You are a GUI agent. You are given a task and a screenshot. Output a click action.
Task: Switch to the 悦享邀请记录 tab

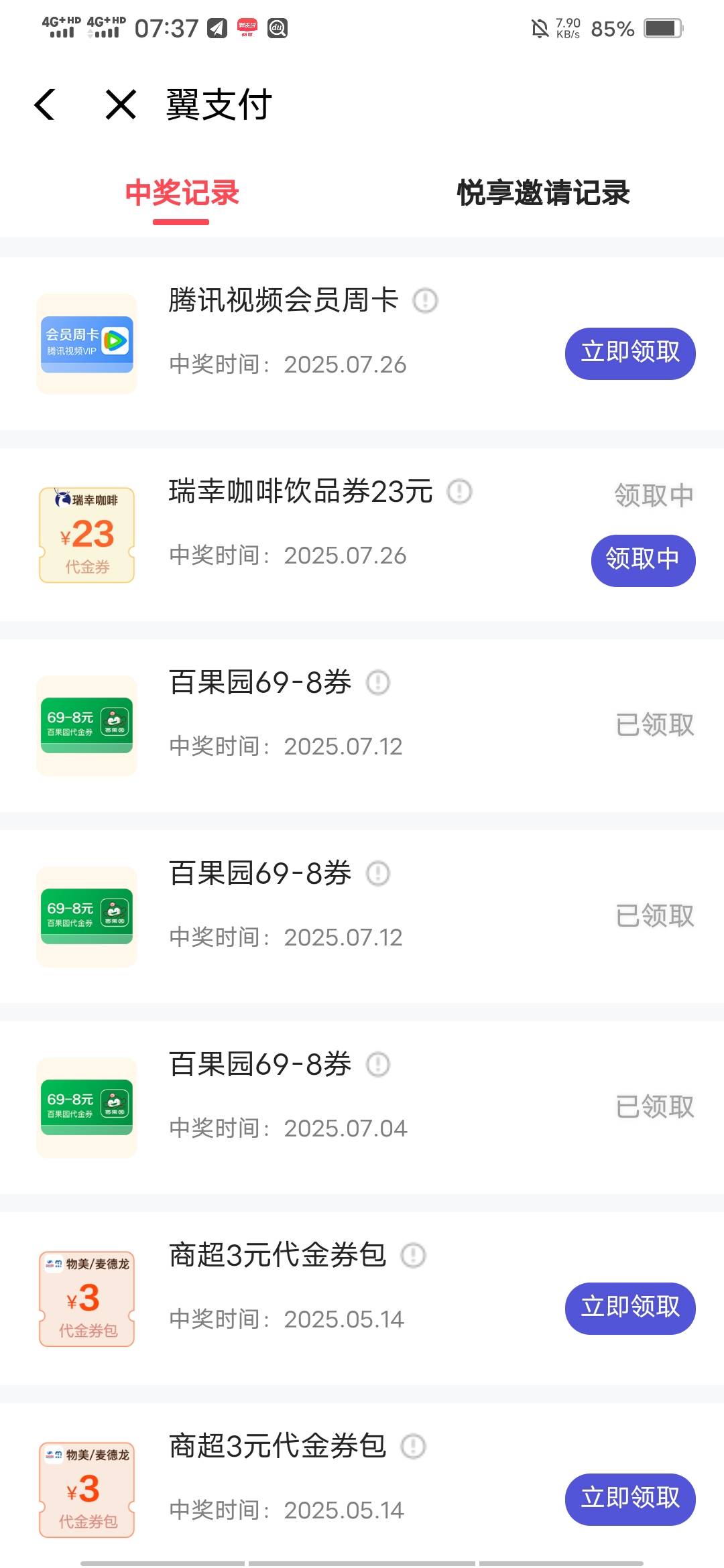[543, 193]
